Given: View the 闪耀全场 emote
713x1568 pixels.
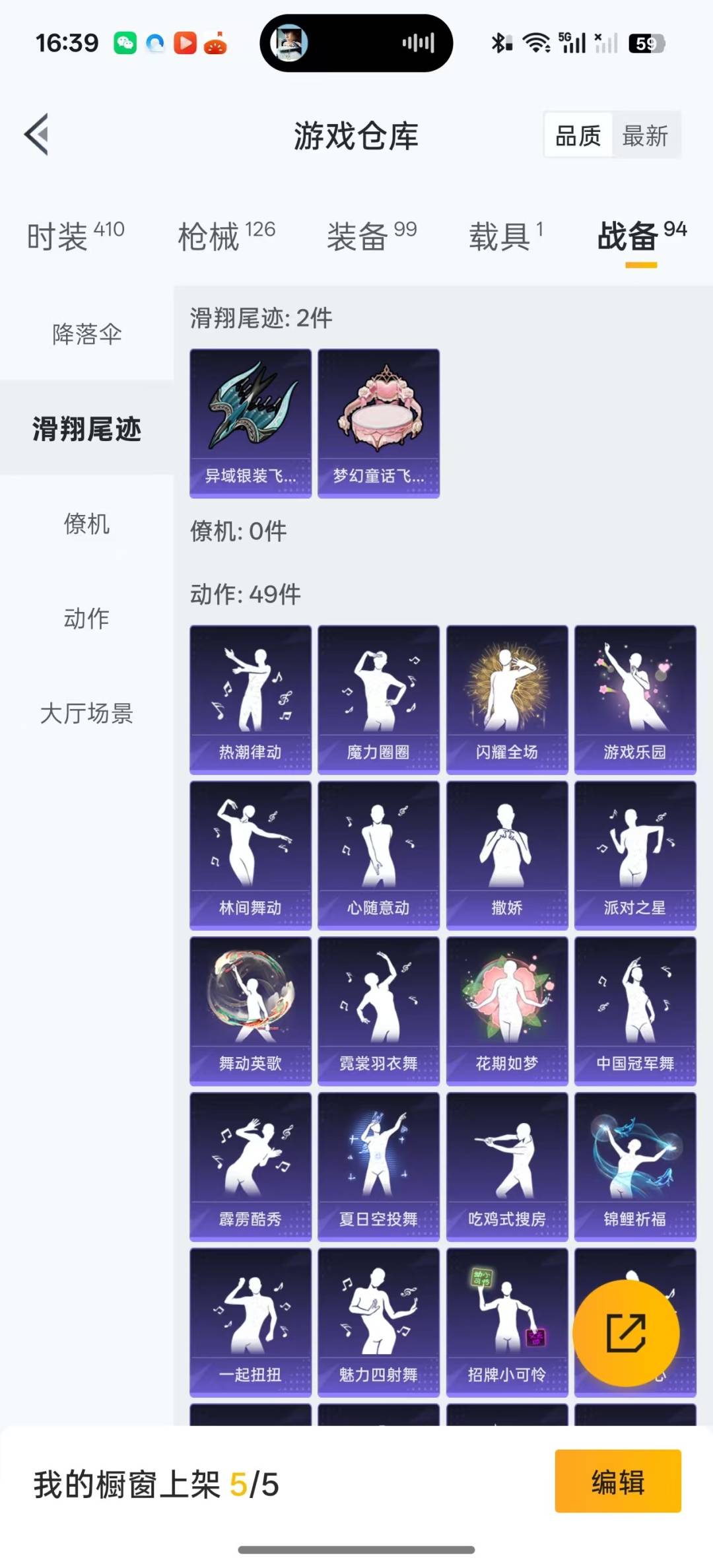Looking at the screenshot, I should pyautogui.click(x=507, y=700).
